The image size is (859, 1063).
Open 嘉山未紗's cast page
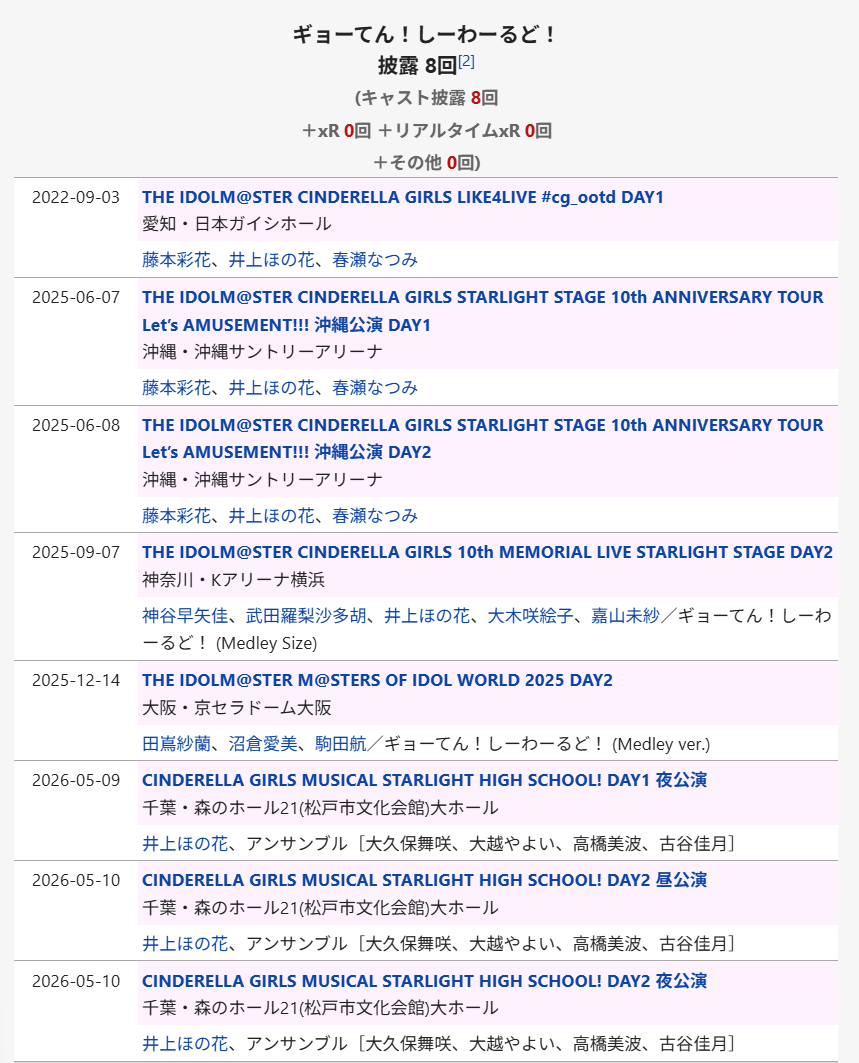click(x=625, y=616)
